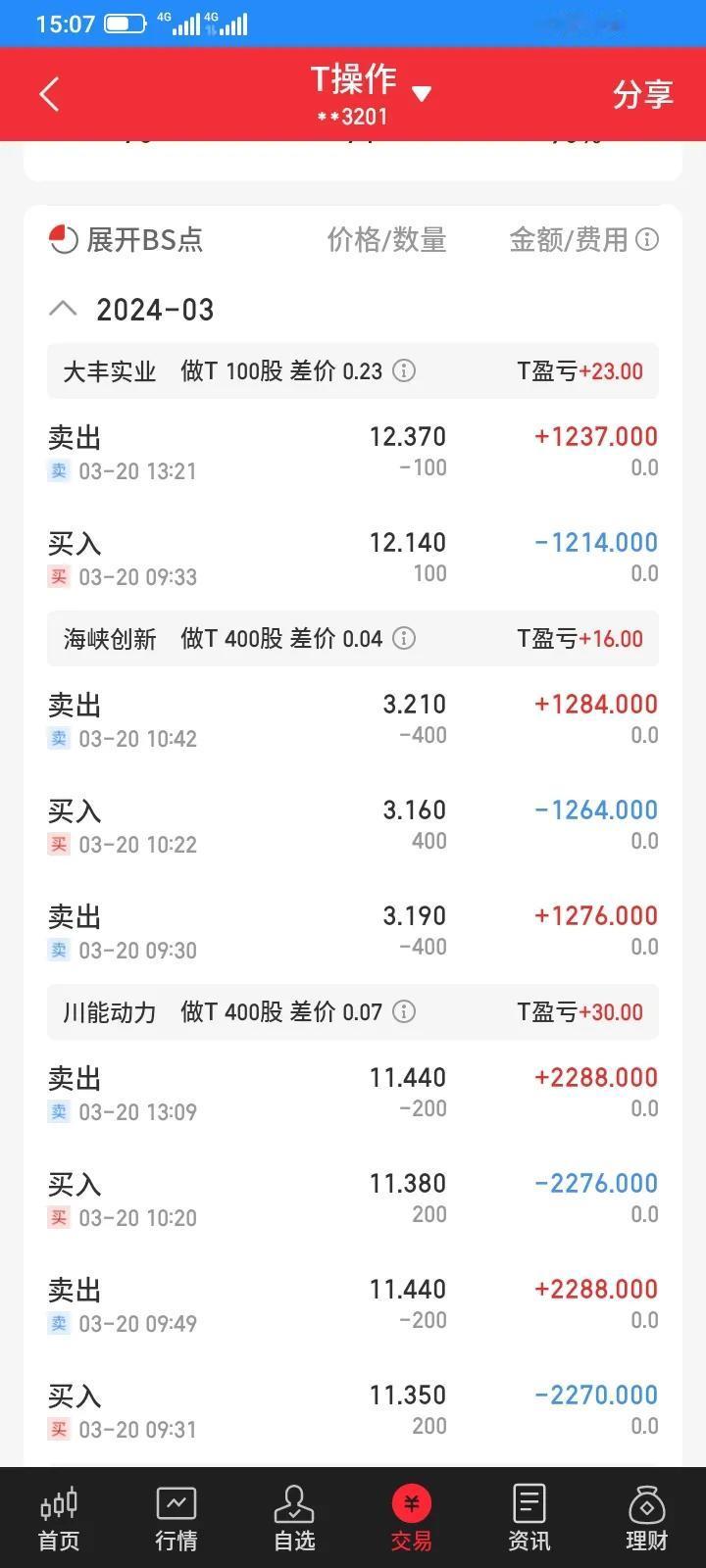Open info icon for 川能动力 差价 0.07

(x=404, y=1011)
